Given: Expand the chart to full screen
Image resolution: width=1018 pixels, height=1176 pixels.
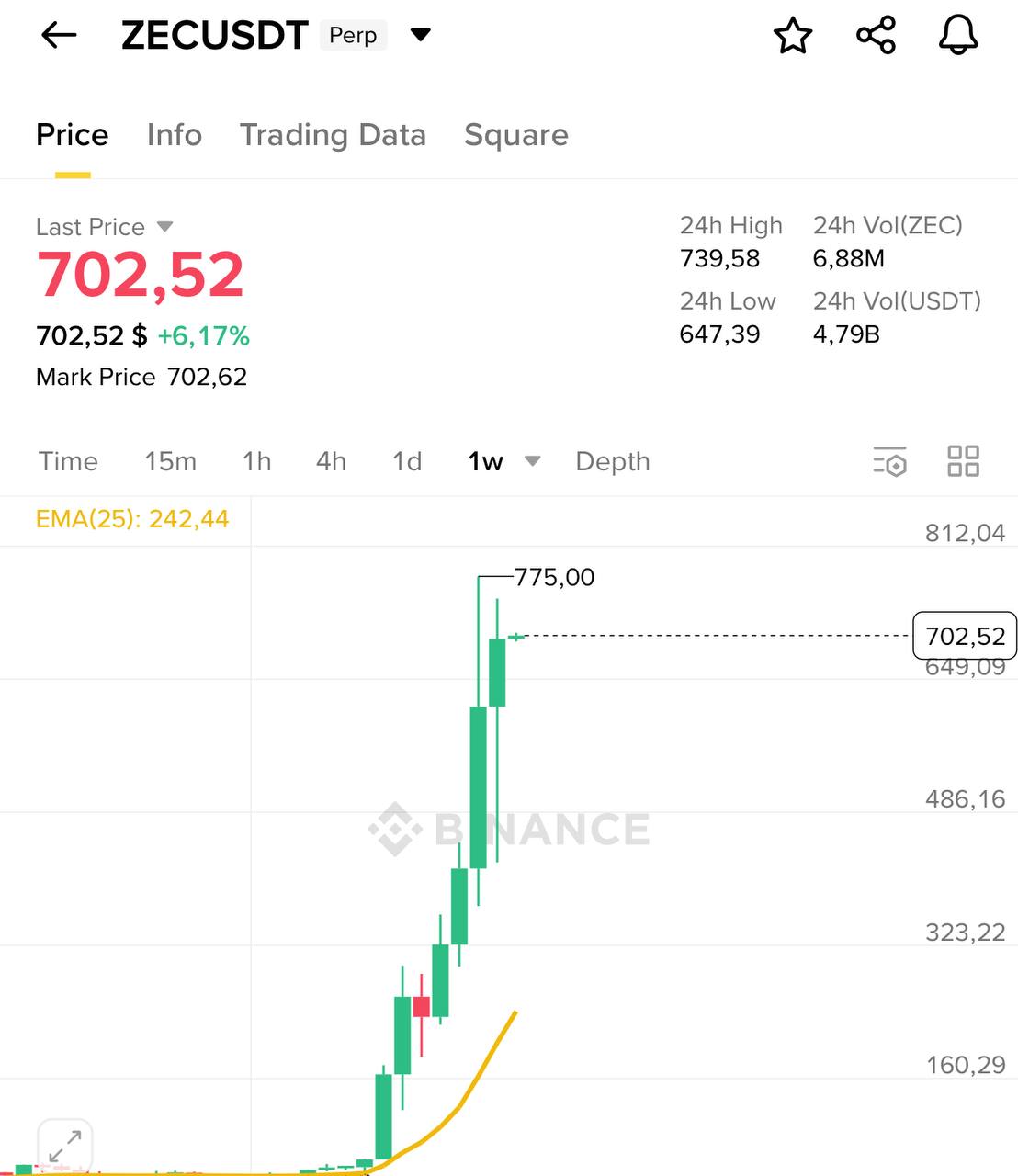Looking at the screenshot, I should [x=65, y=1146].
